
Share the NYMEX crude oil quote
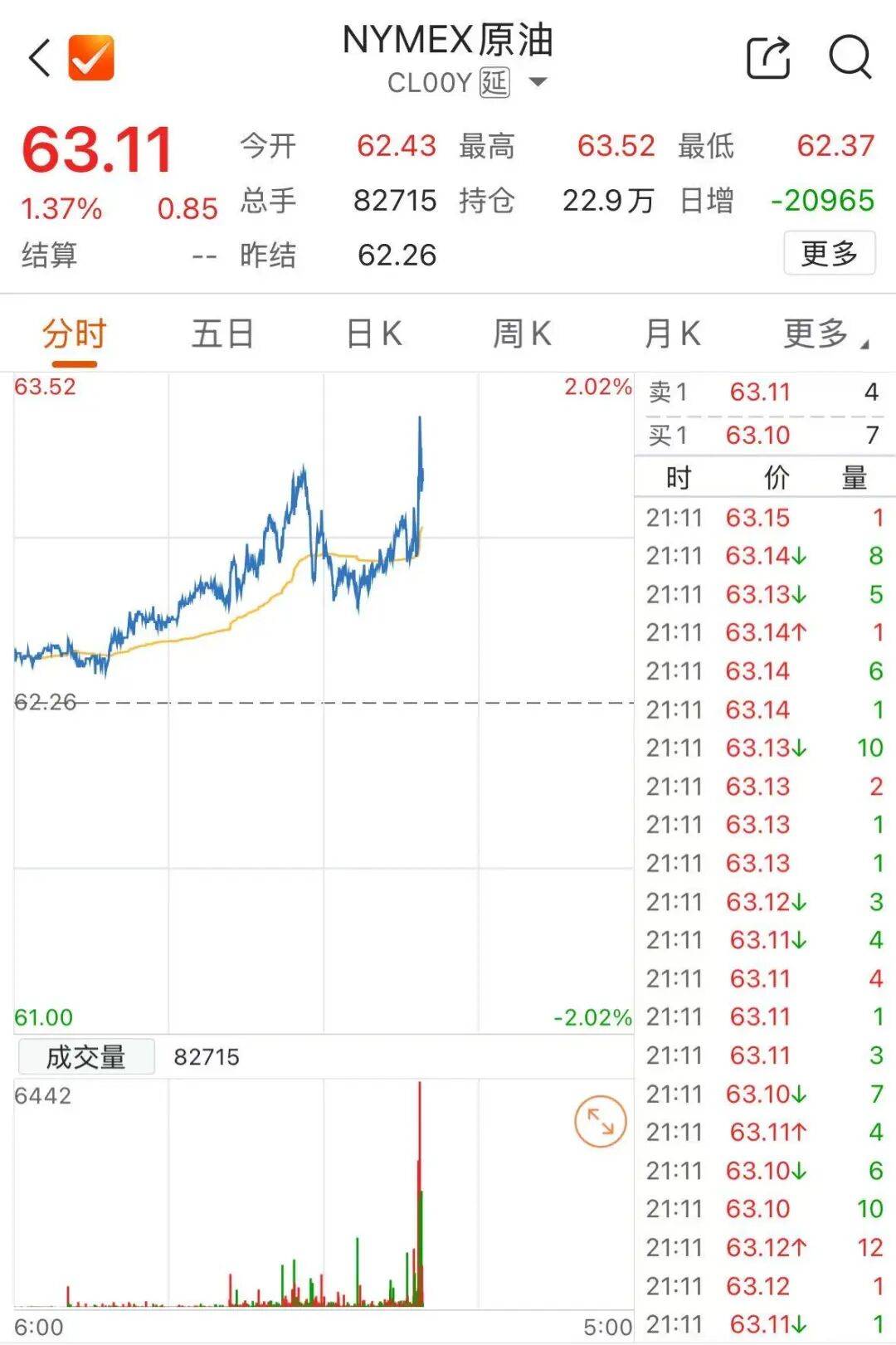(x=768, y=57)
